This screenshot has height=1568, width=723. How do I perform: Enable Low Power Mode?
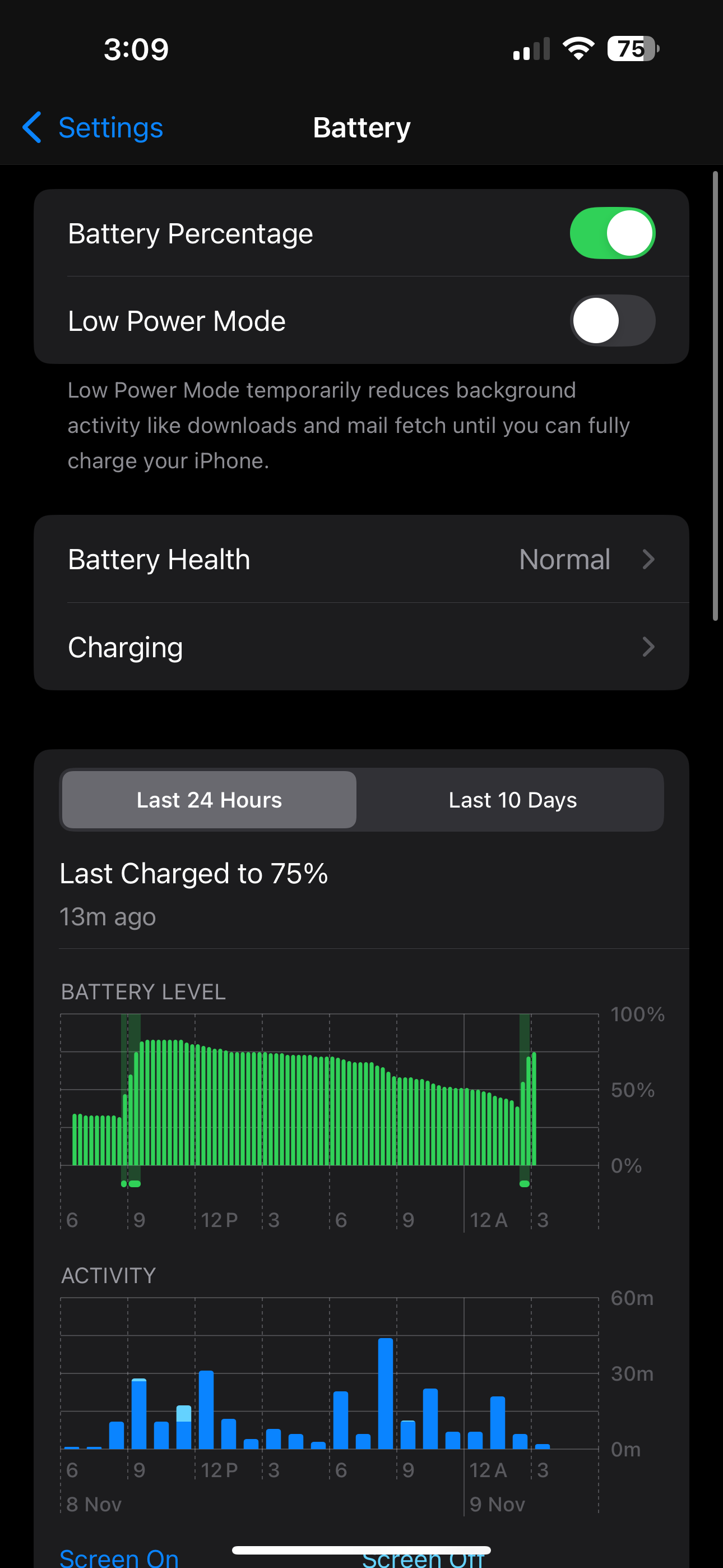pyautogui.click(x=612, y=321)
